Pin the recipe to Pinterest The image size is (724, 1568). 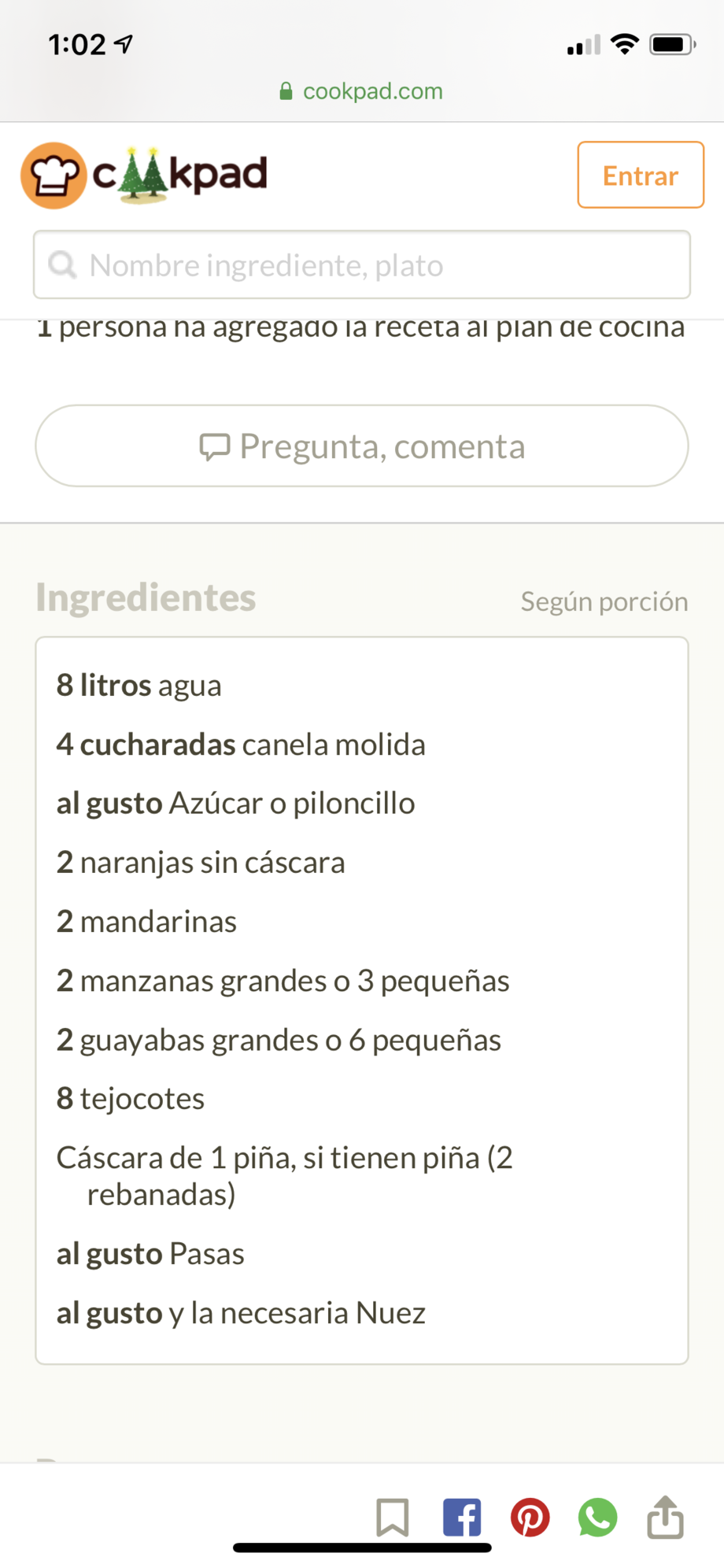point(530,1517)
